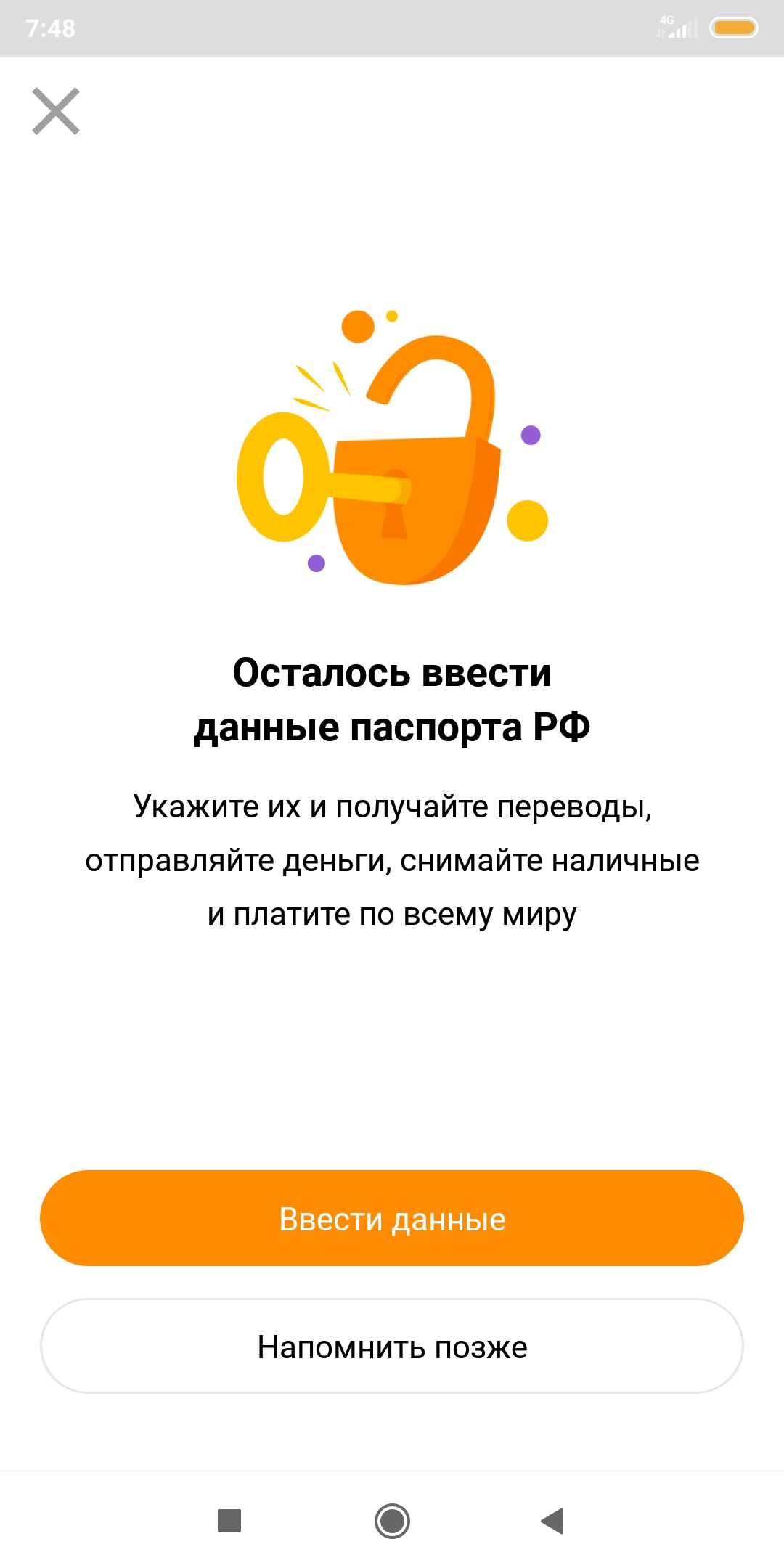The width and height of the screenshot is (784, 1568).
Task: Go back using the system back arrow
Action: pos(552,1520)
